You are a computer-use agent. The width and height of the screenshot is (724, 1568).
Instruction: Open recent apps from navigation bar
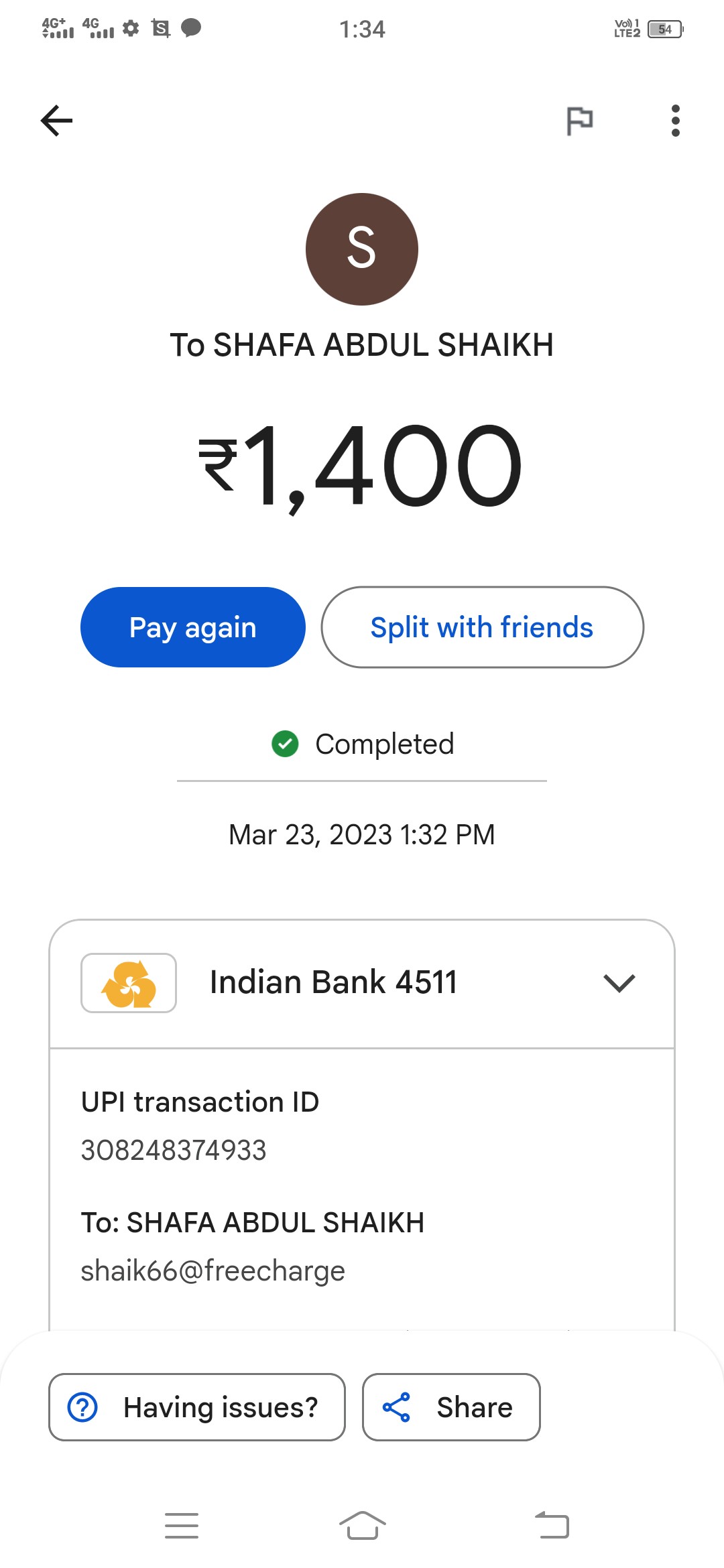[182, 1526]
